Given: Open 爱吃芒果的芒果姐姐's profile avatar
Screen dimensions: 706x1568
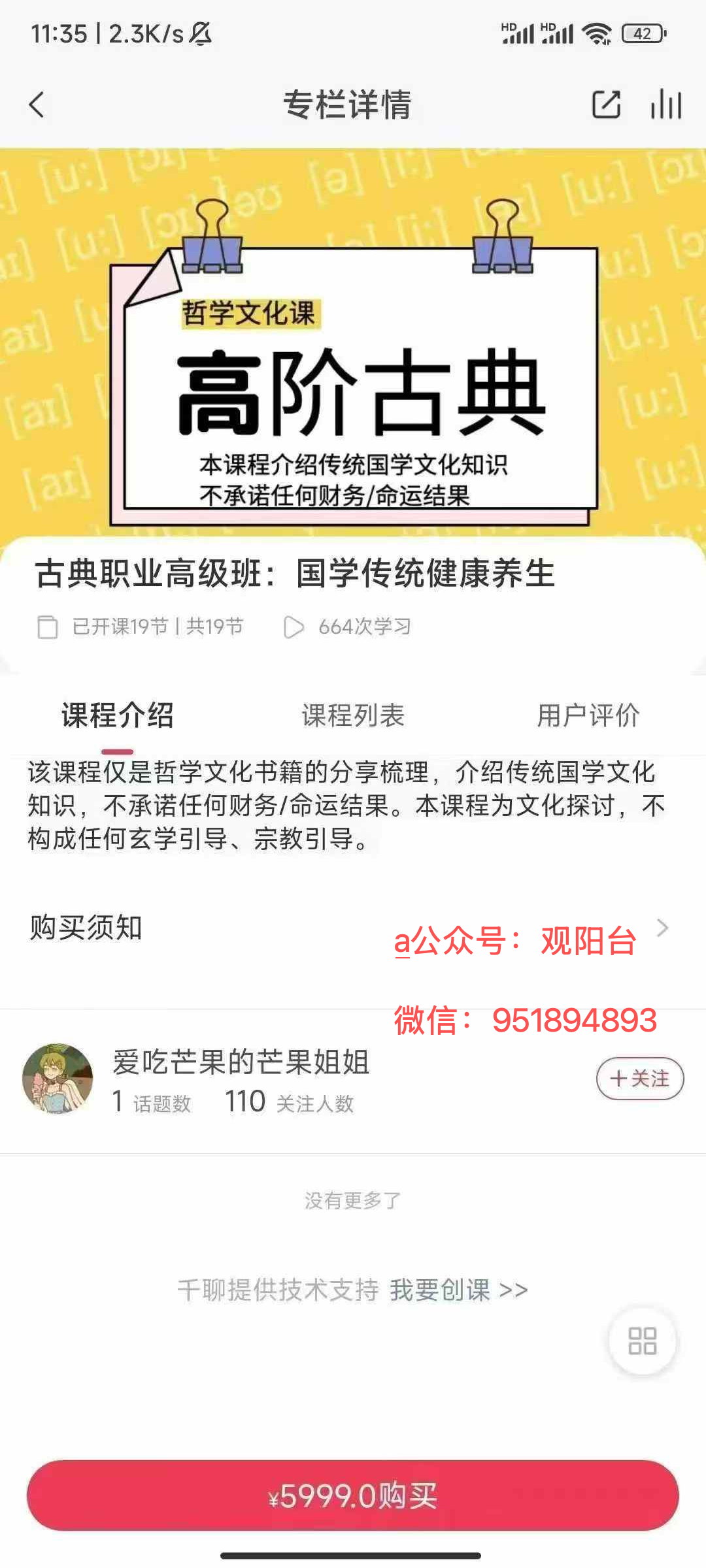Looking at the screenshot, I should 58,1079.
